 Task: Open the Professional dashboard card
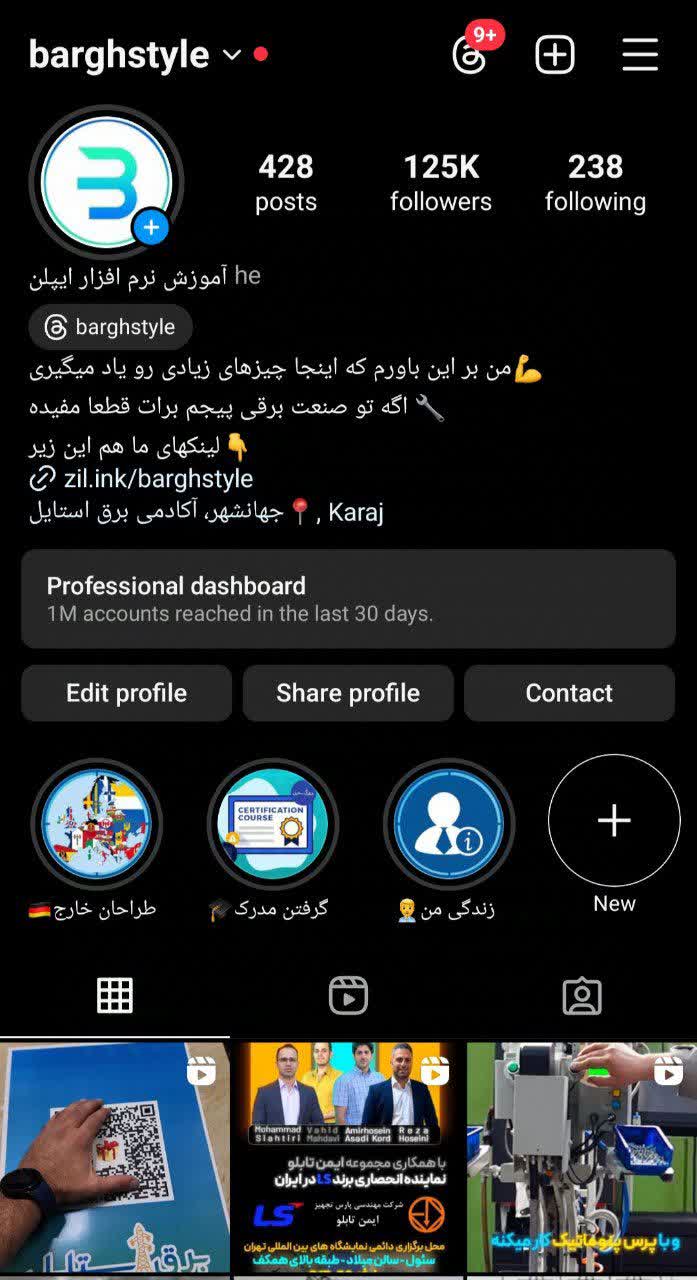click(x=348, y=599)
